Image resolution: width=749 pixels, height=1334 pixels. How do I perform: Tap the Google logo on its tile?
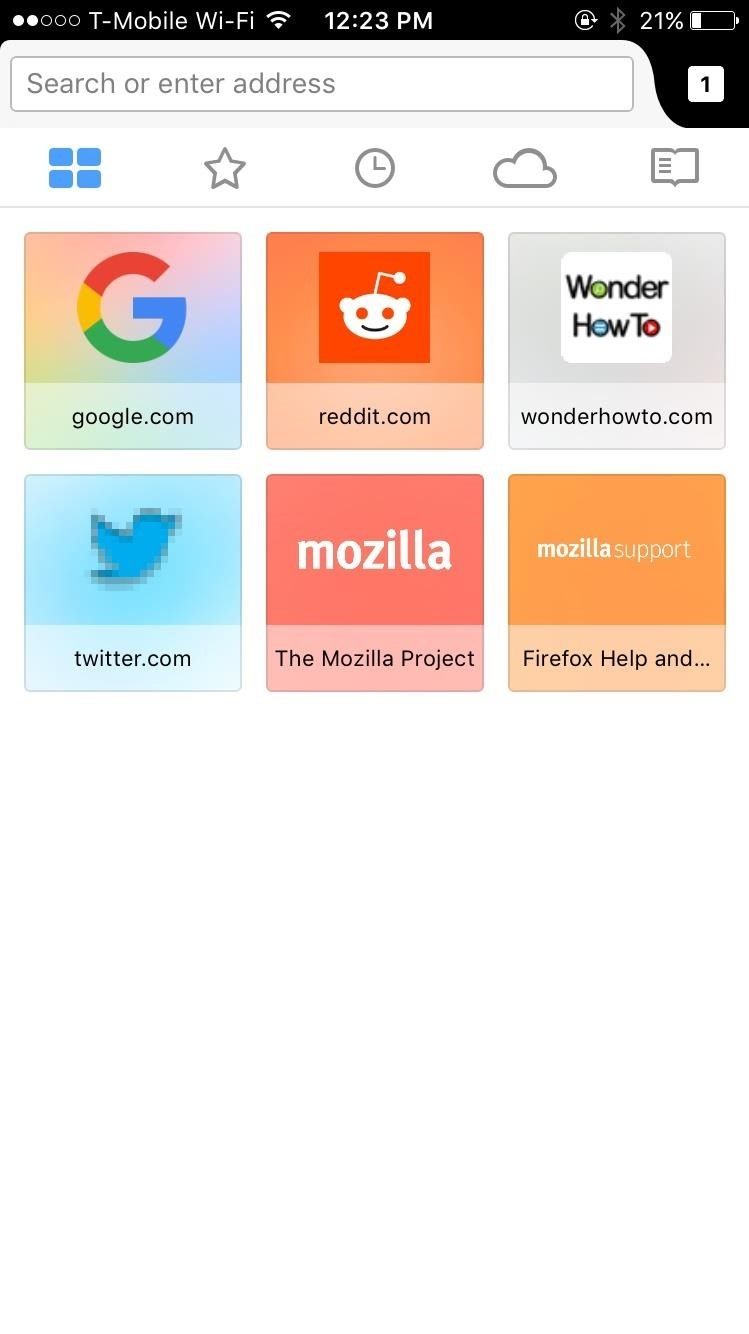tap(132, 307)
